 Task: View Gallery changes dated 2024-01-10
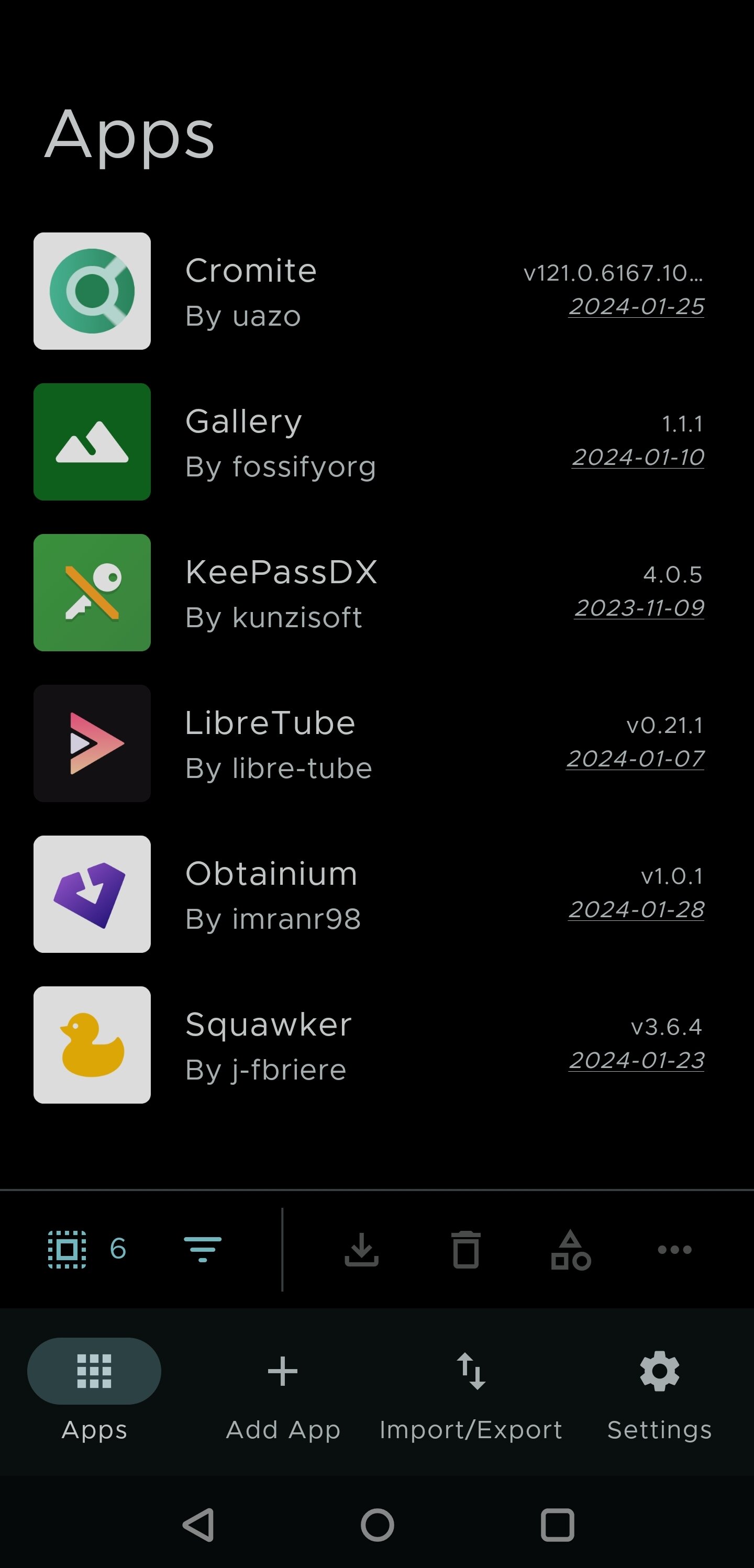click(638, 458)
